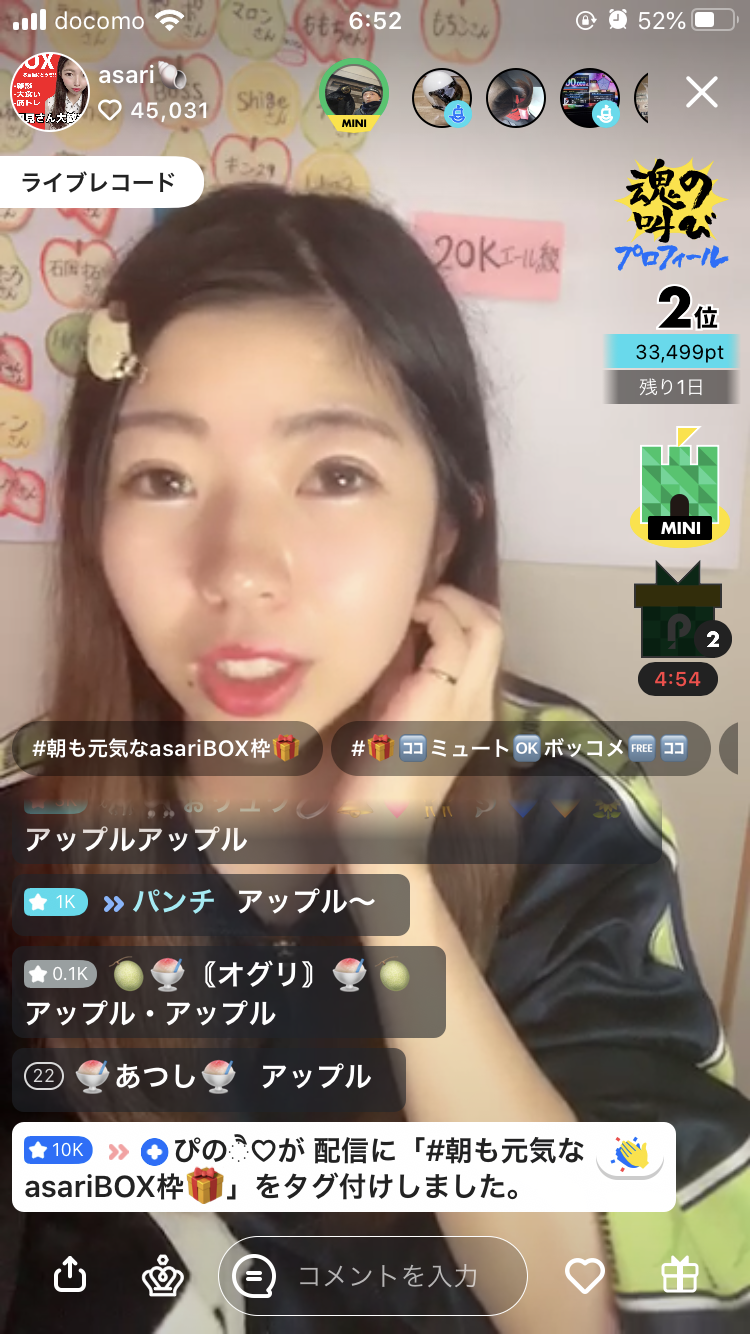Open オグリ's comment アップル・アップル
Image resolution: width=750 pixels, height=1334 pixels.
(228, 992)
